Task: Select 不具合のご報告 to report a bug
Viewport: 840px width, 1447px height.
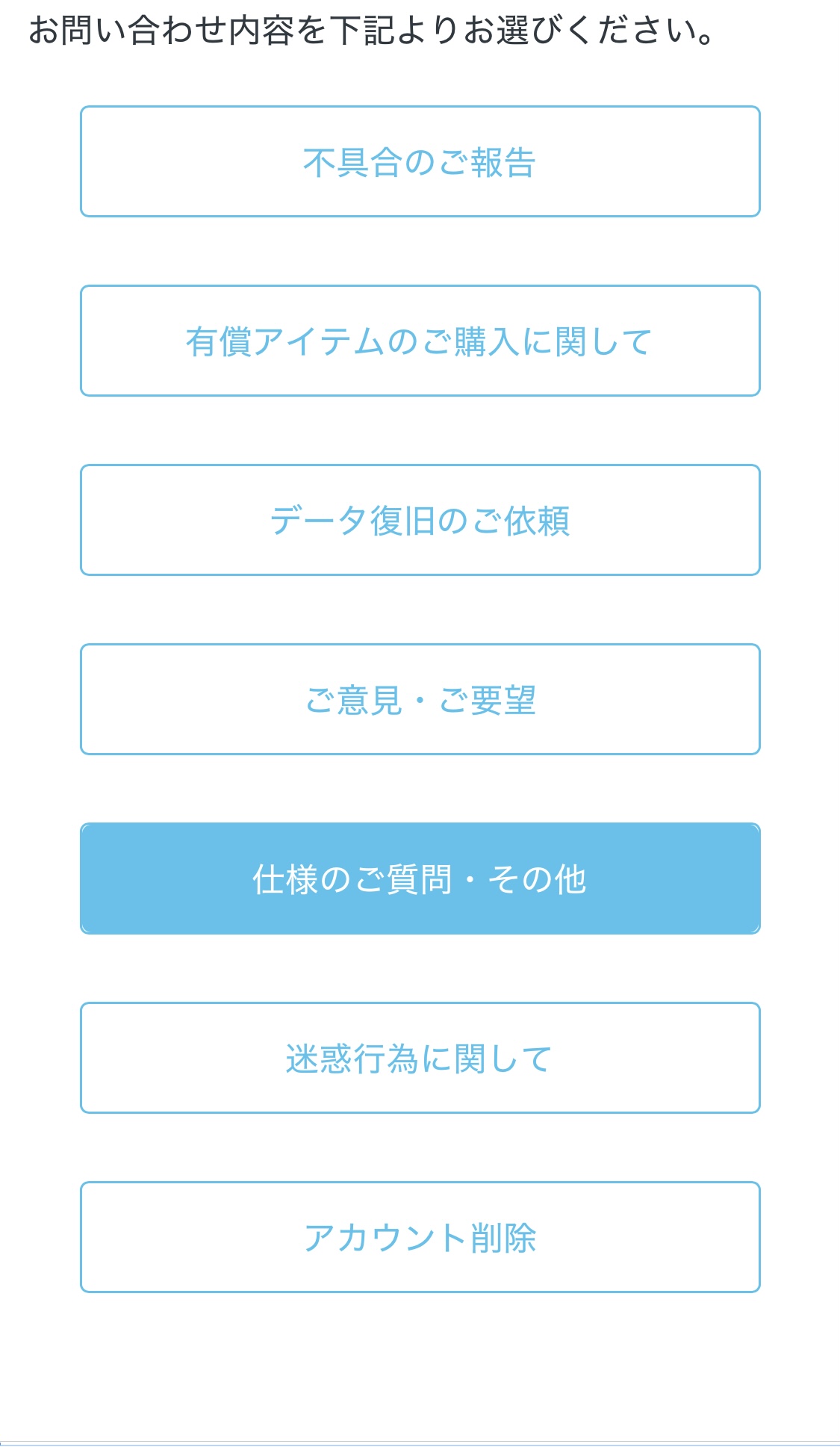Action: tap(420, 161)
